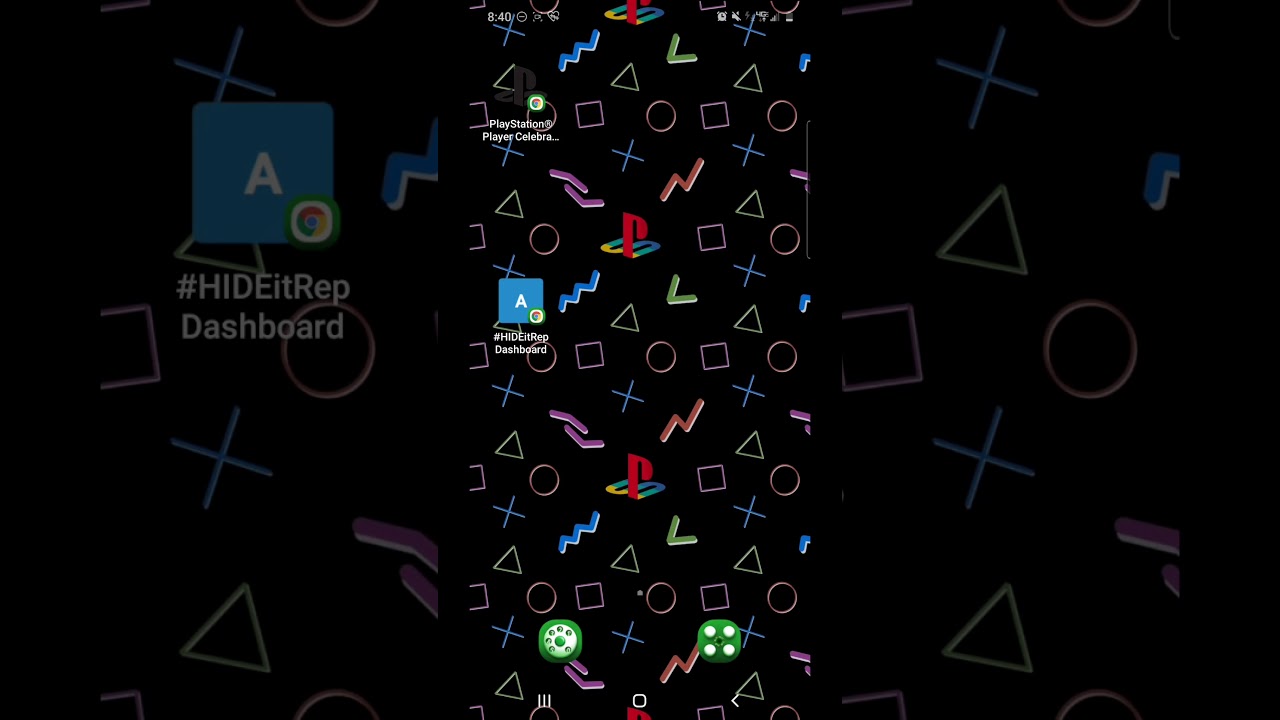
Task: Tap the home button in navigation bar
Action: point(639,701)
